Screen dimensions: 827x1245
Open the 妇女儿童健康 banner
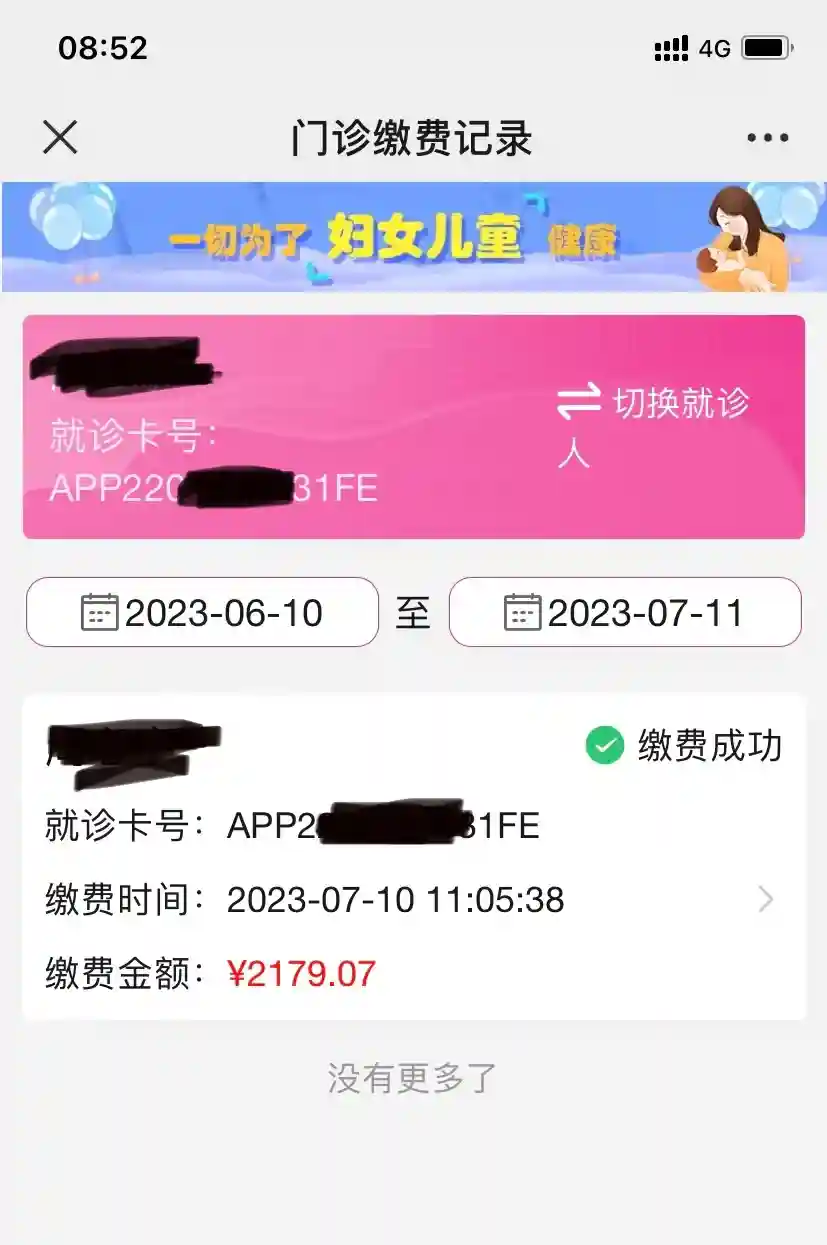tap(413, 237)
